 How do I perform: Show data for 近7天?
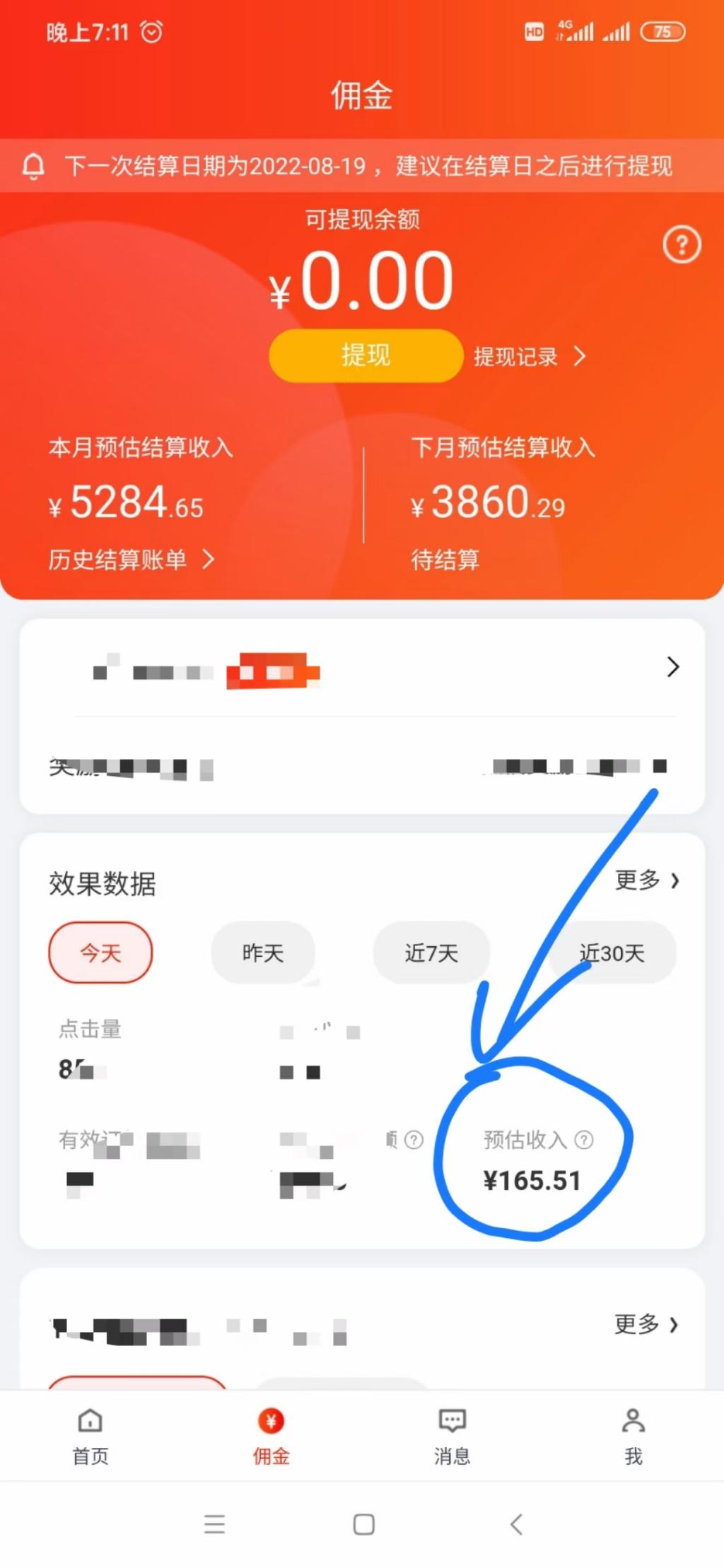[431, 953]
